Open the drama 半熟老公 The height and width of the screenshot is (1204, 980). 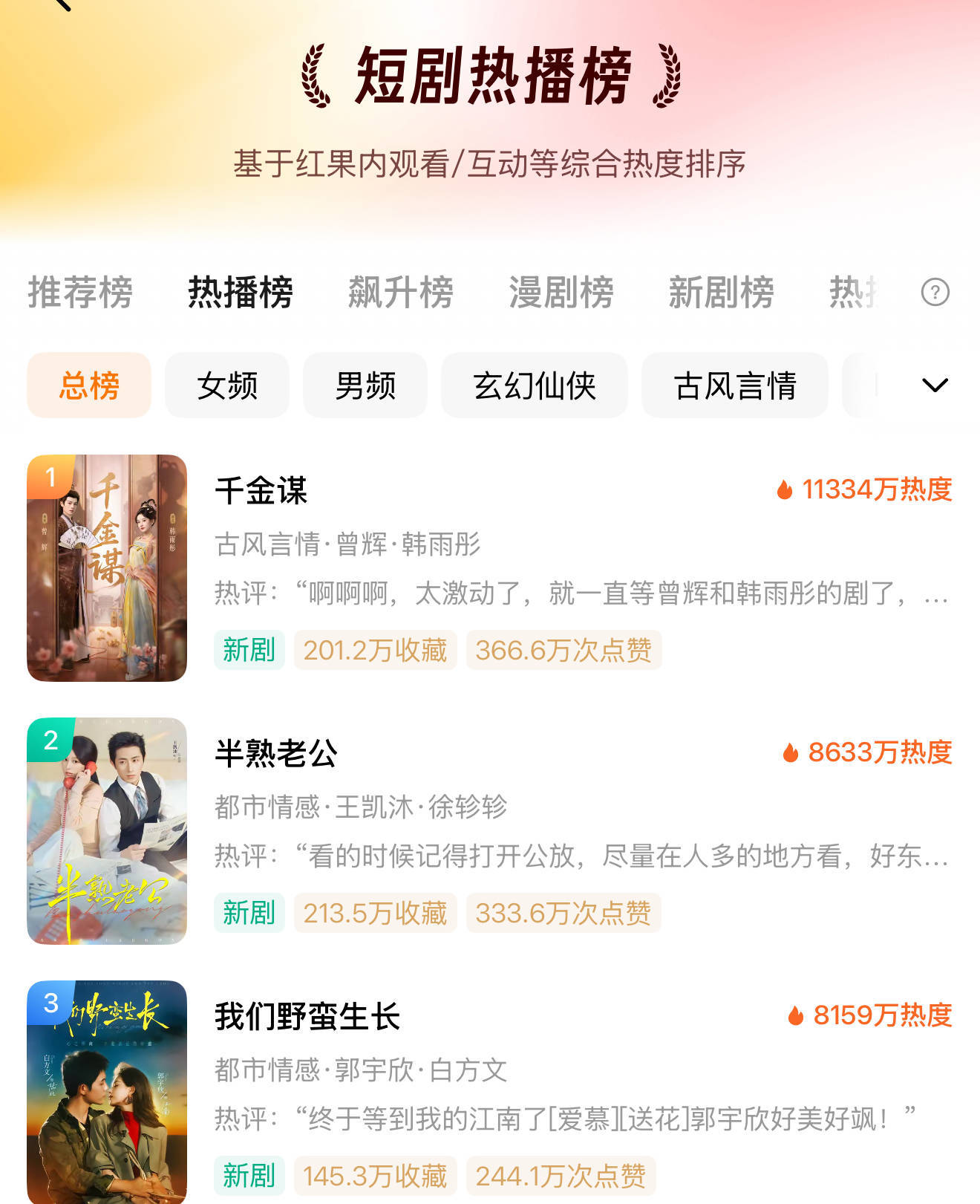(x=276, y=754)
